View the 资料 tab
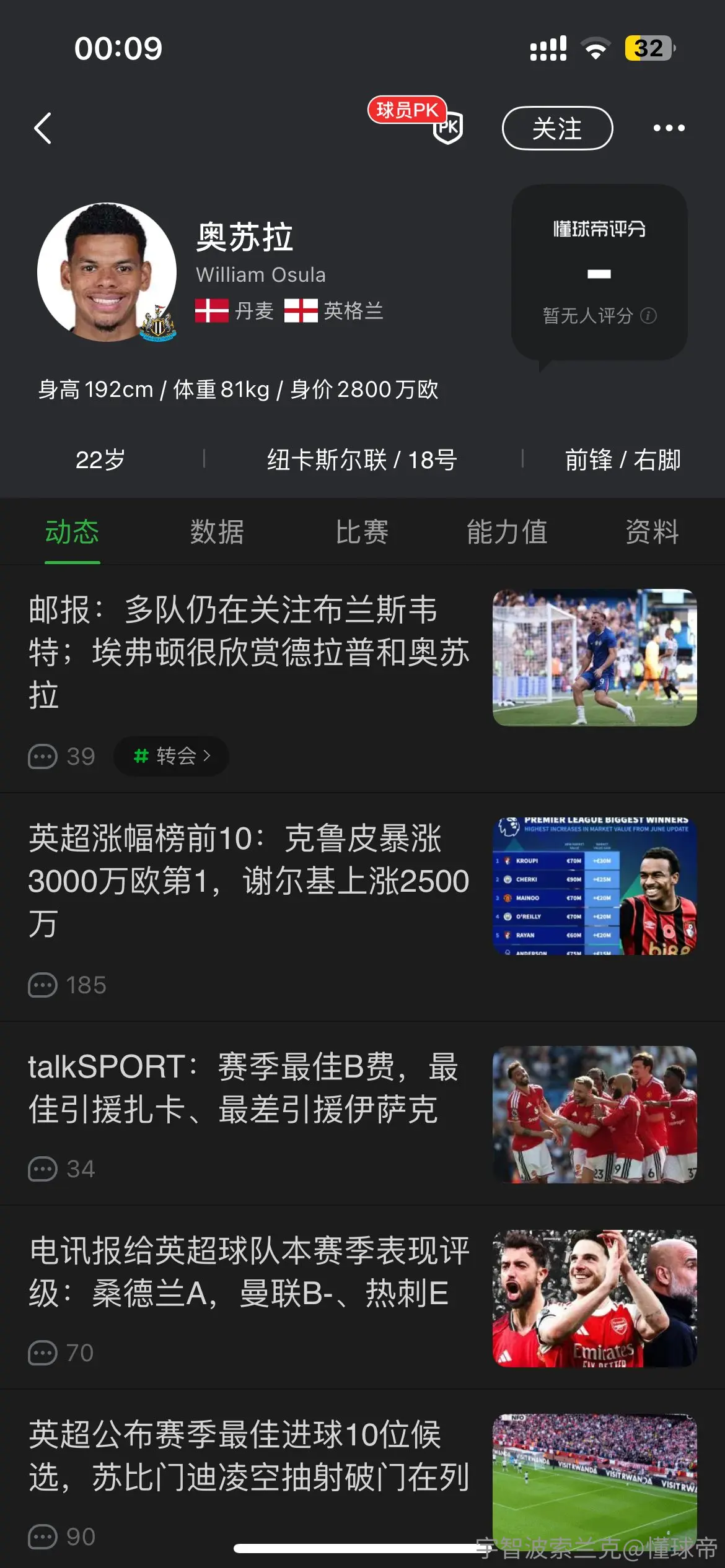Screen dimensions: 725x1568 click(x=652, y=532)
